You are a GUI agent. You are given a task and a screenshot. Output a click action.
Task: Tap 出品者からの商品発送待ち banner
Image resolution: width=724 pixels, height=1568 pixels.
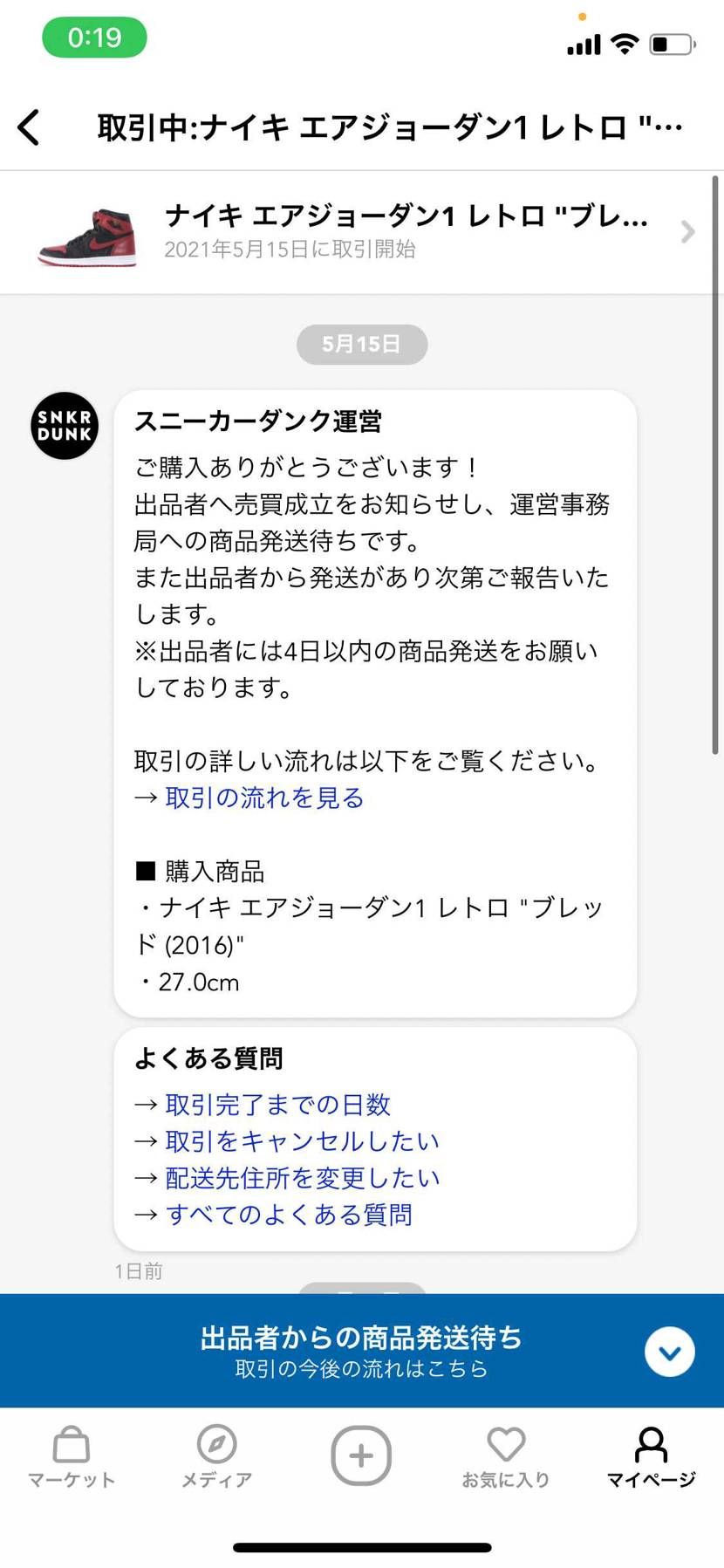(361, 1339)
